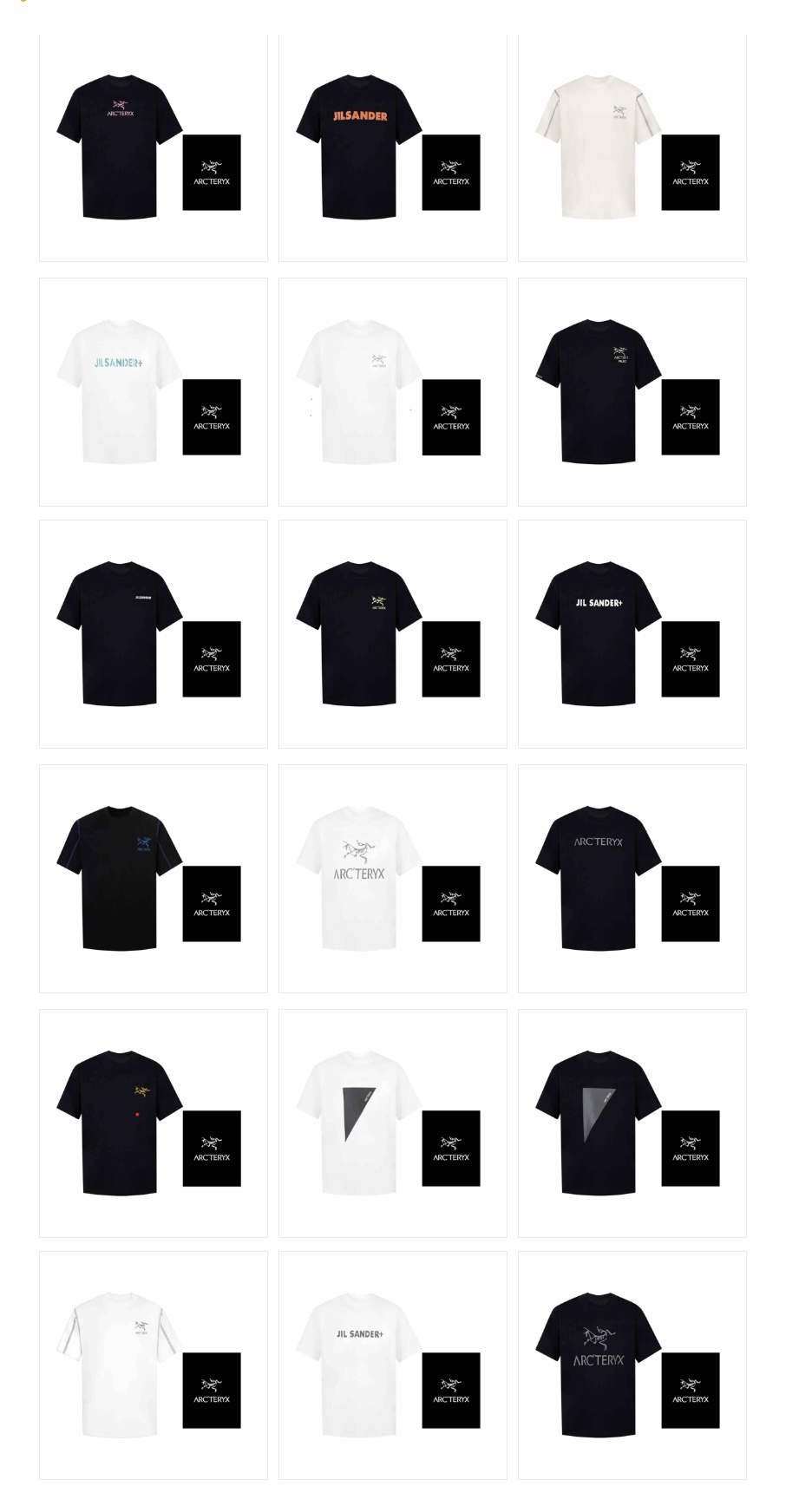The image size is (812, 1506).
Task: View the white tee with gray triangle graphic
Action: pyautogui.click(x=392, y=1123)
